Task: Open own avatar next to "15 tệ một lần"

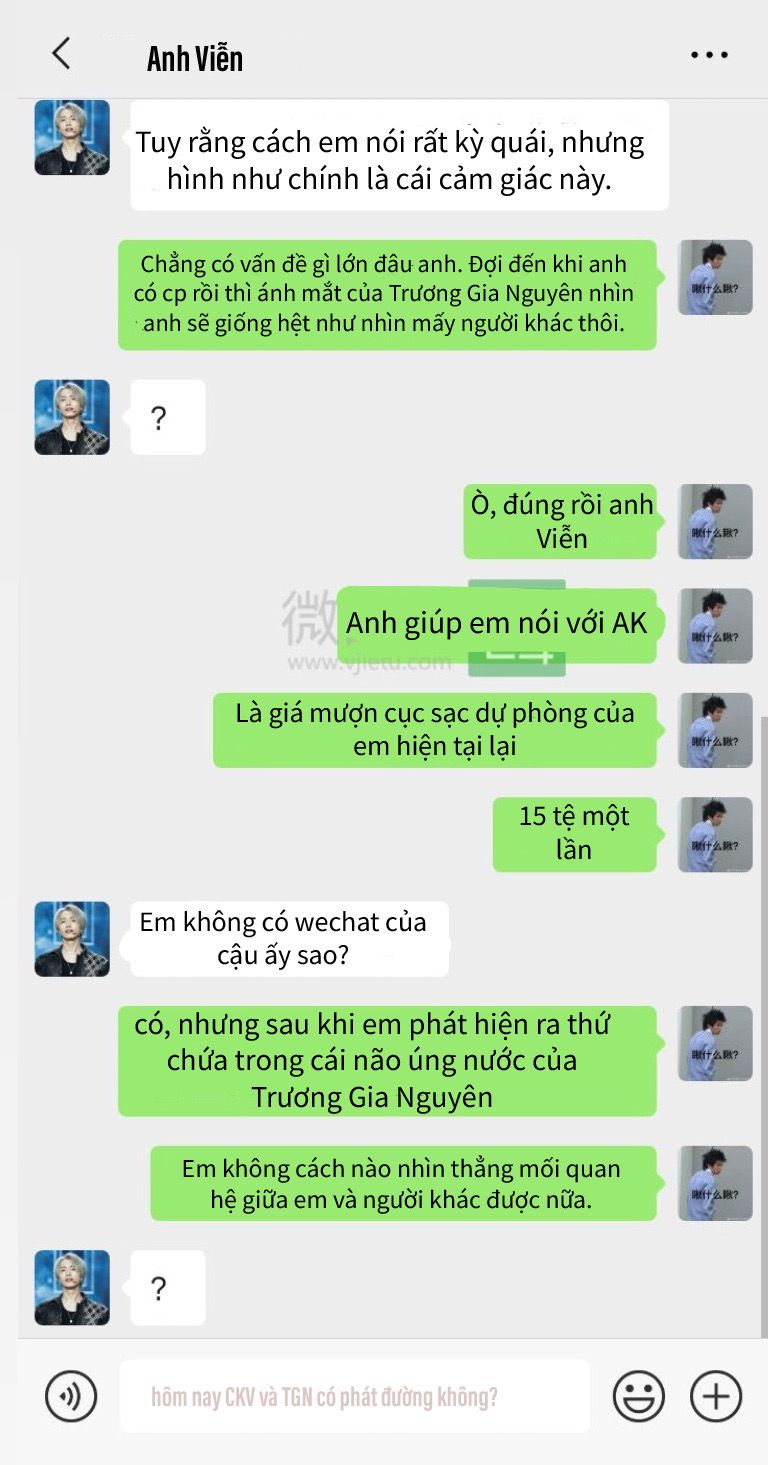Action: (715, 835)
